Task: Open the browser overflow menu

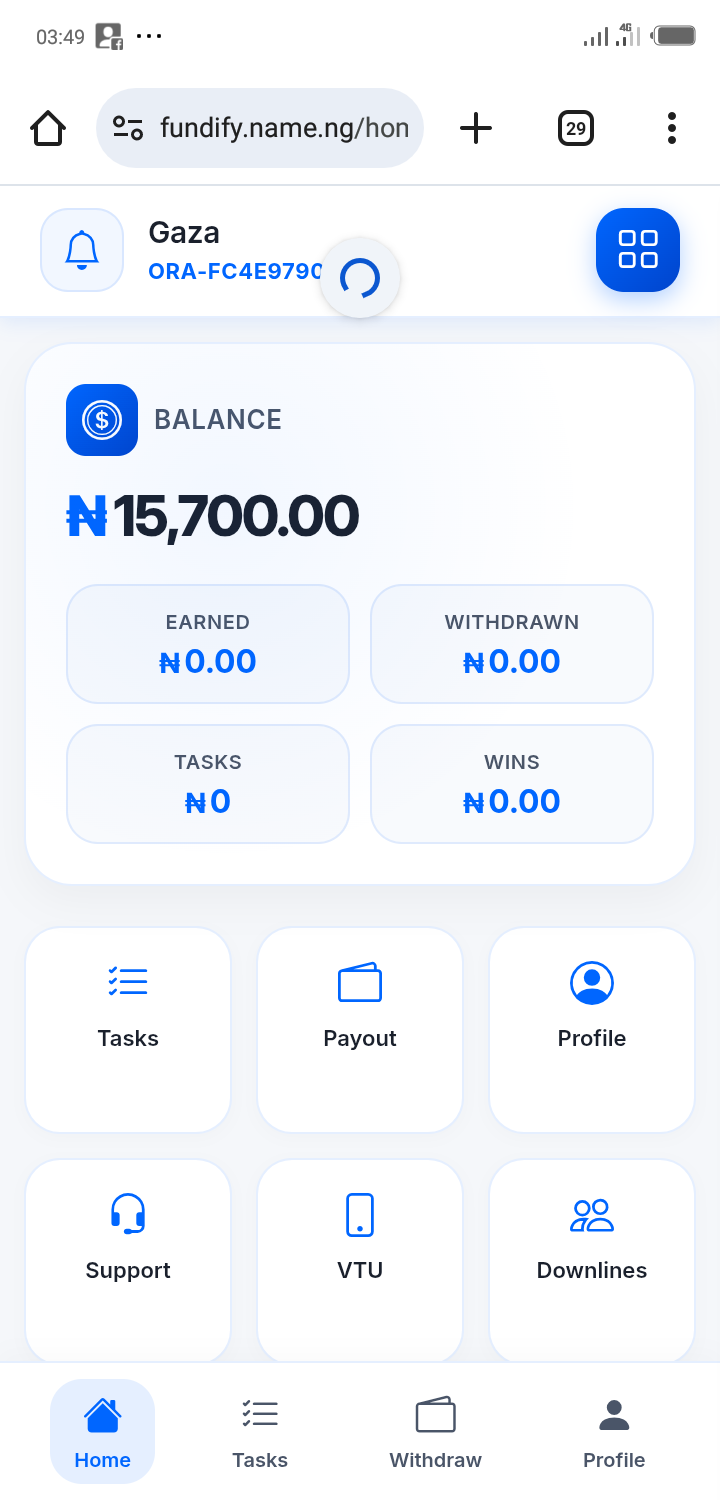Action: [x=671, y=128]
